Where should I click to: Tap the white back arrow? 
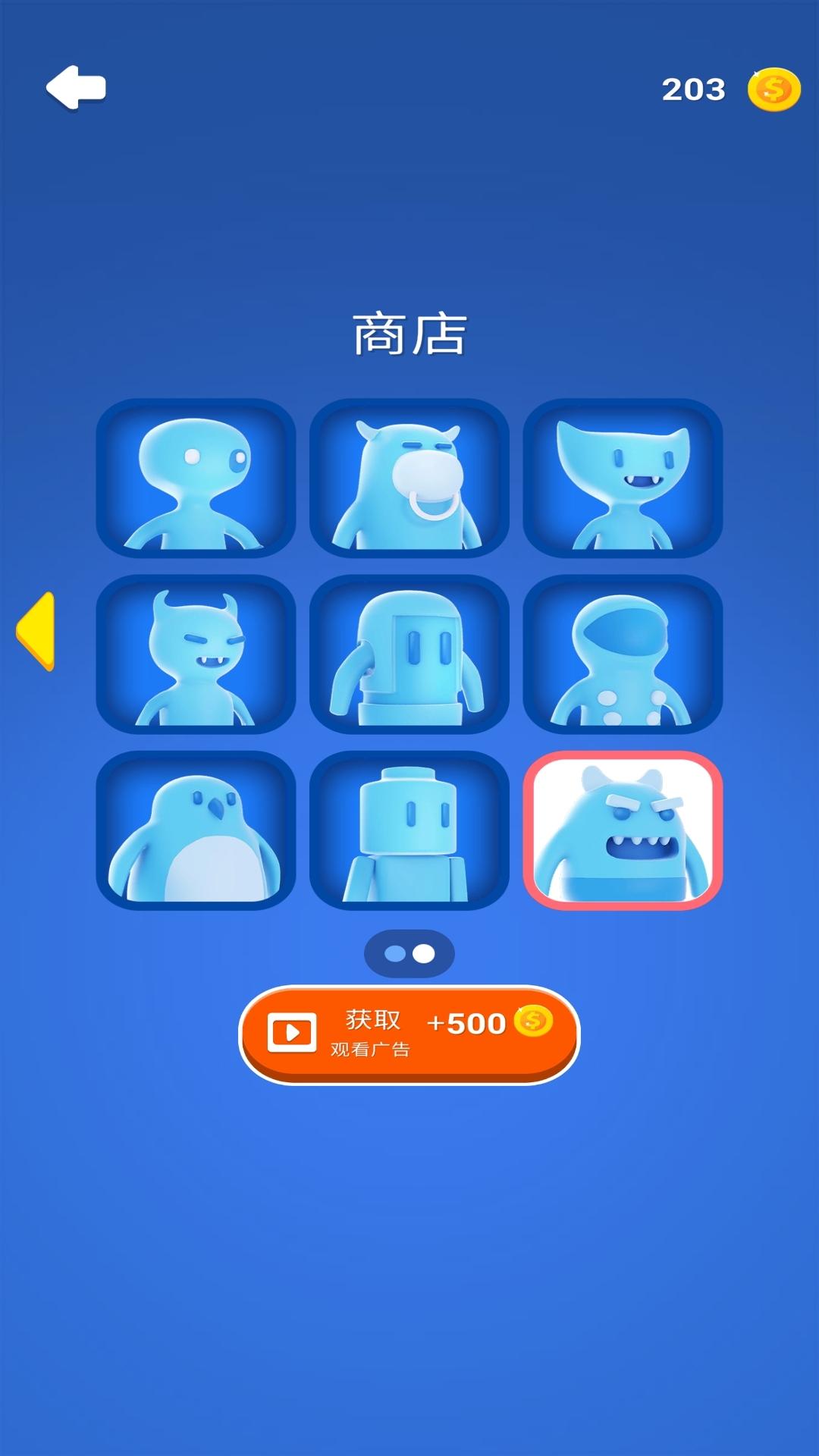pos(76,88)
